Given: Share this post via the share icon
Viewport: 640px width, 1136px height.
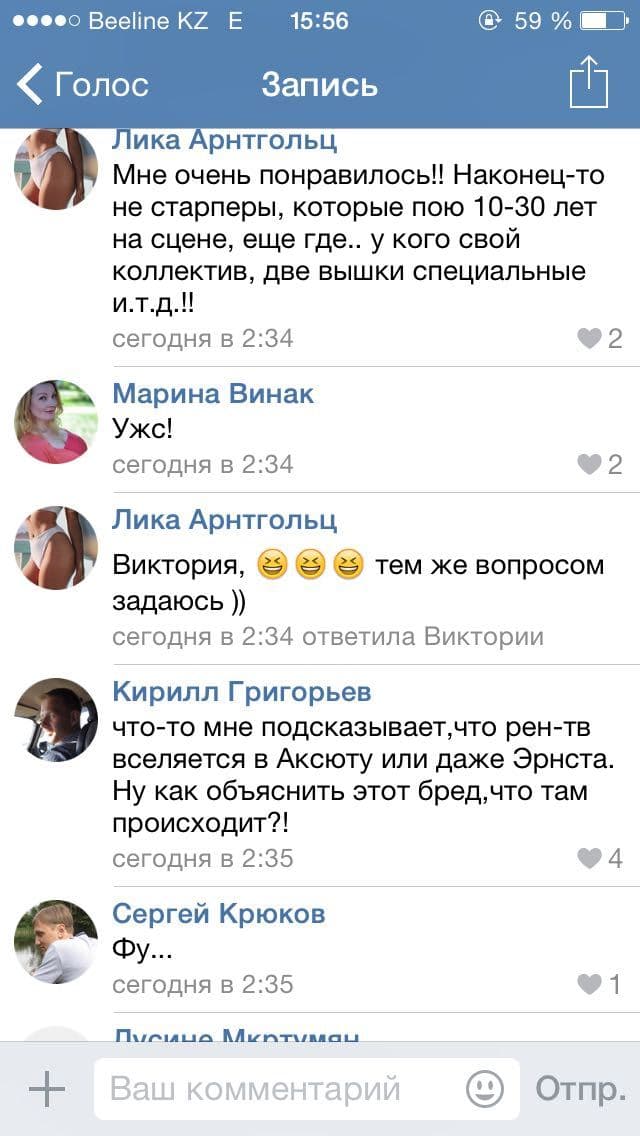Looking at the screenshot, I should tap(588, 83).
